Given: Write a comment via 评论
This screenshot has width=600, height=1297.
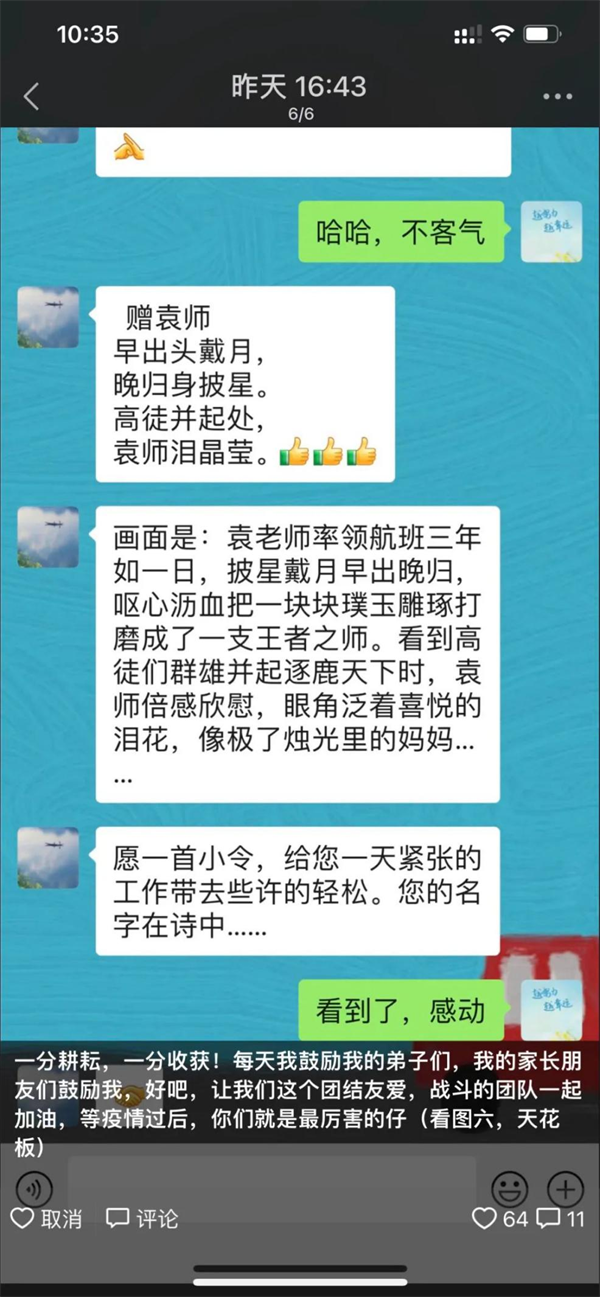Looking at the screenshot, I should click(142, 1219).
